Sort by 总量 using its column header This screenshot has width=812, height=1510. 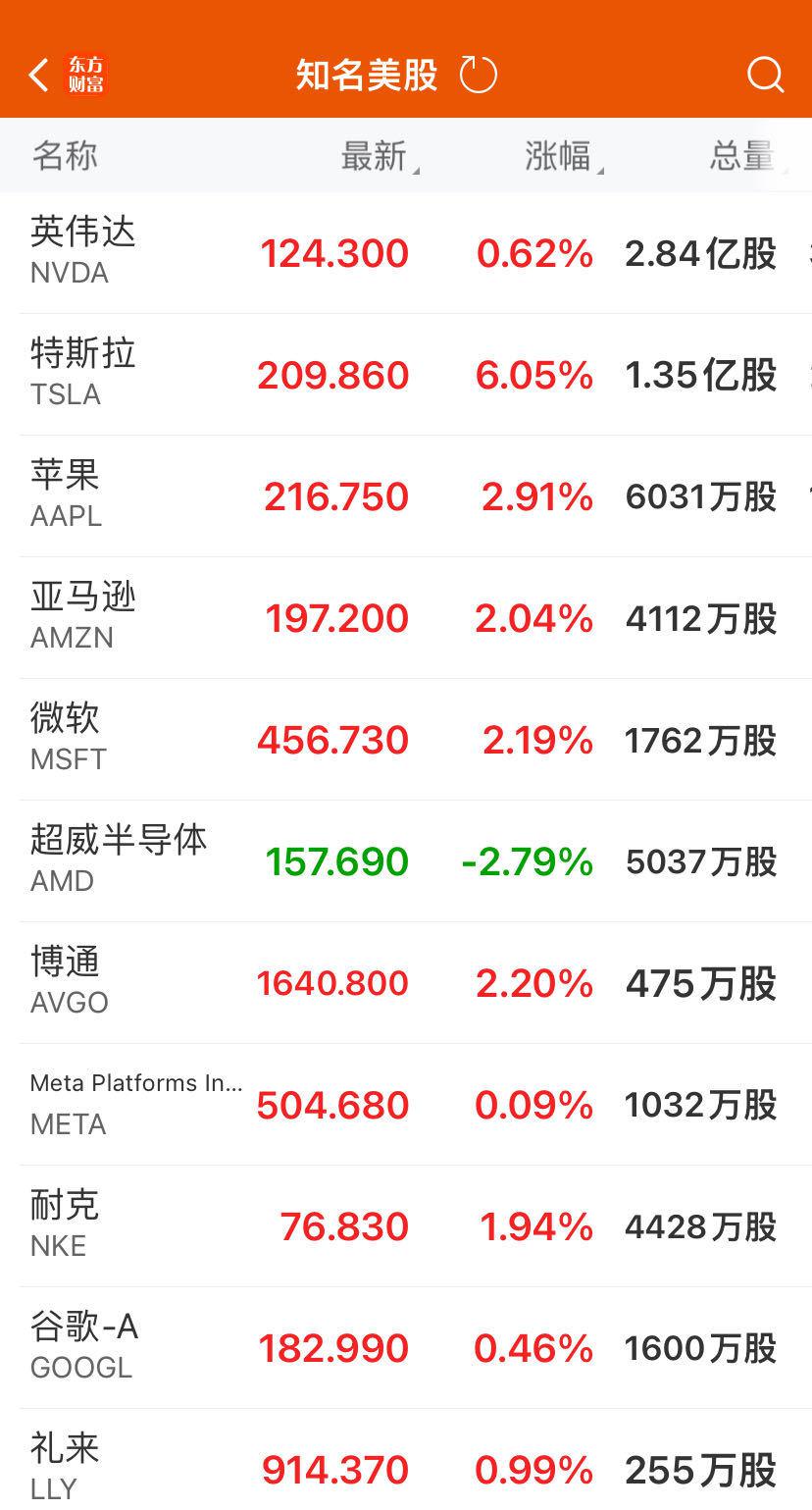tap(741, 156)
